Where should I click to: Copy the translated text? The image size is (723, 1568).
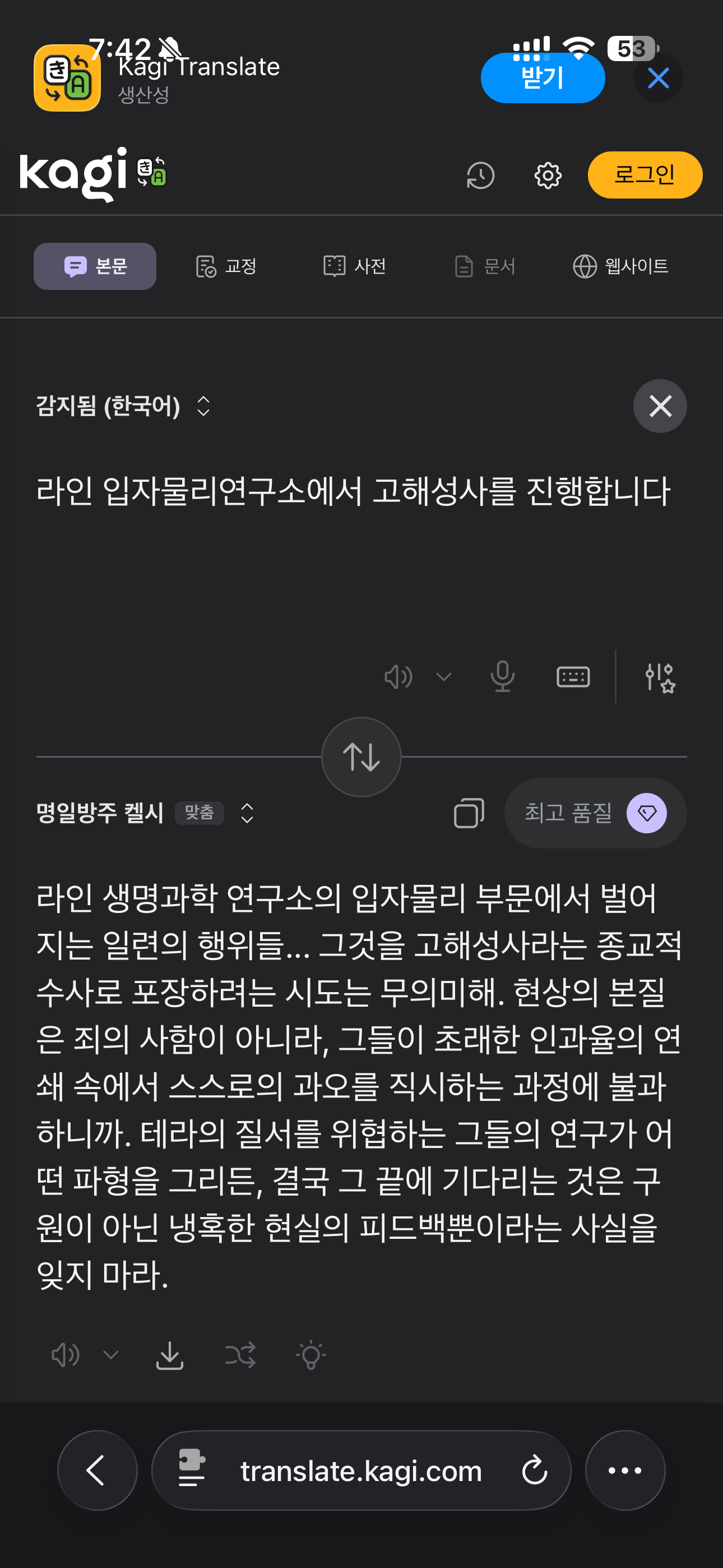[x=469, y=813]
